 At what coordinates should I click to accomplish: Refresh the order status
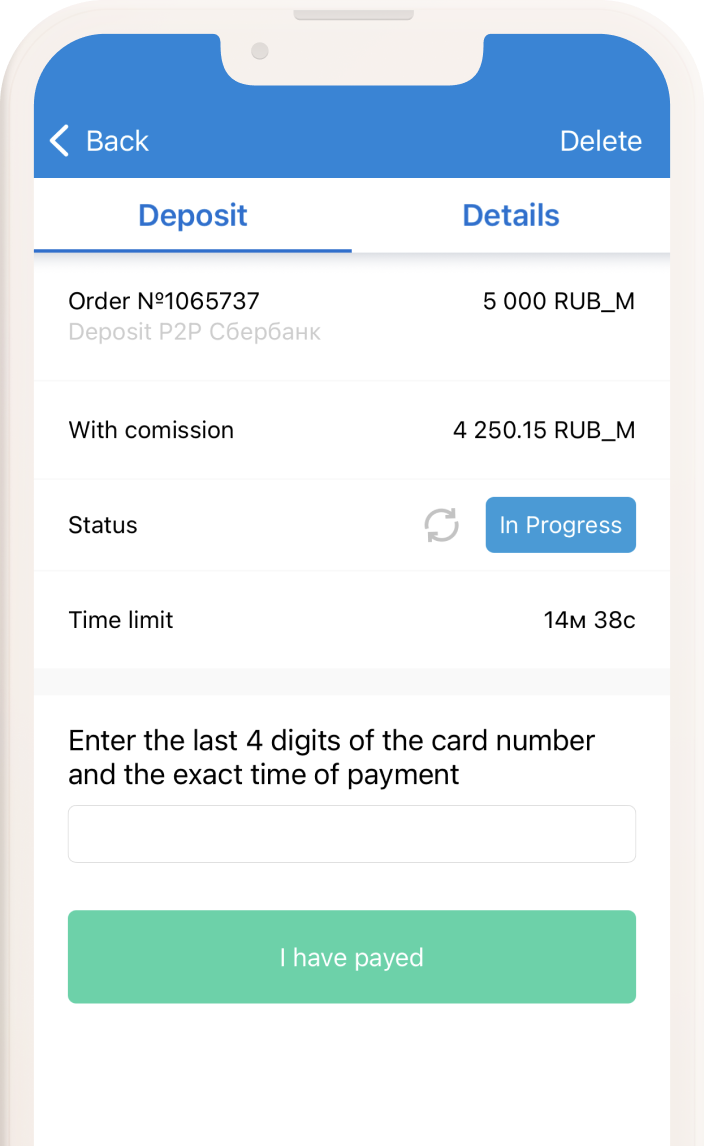pos(441,525)
